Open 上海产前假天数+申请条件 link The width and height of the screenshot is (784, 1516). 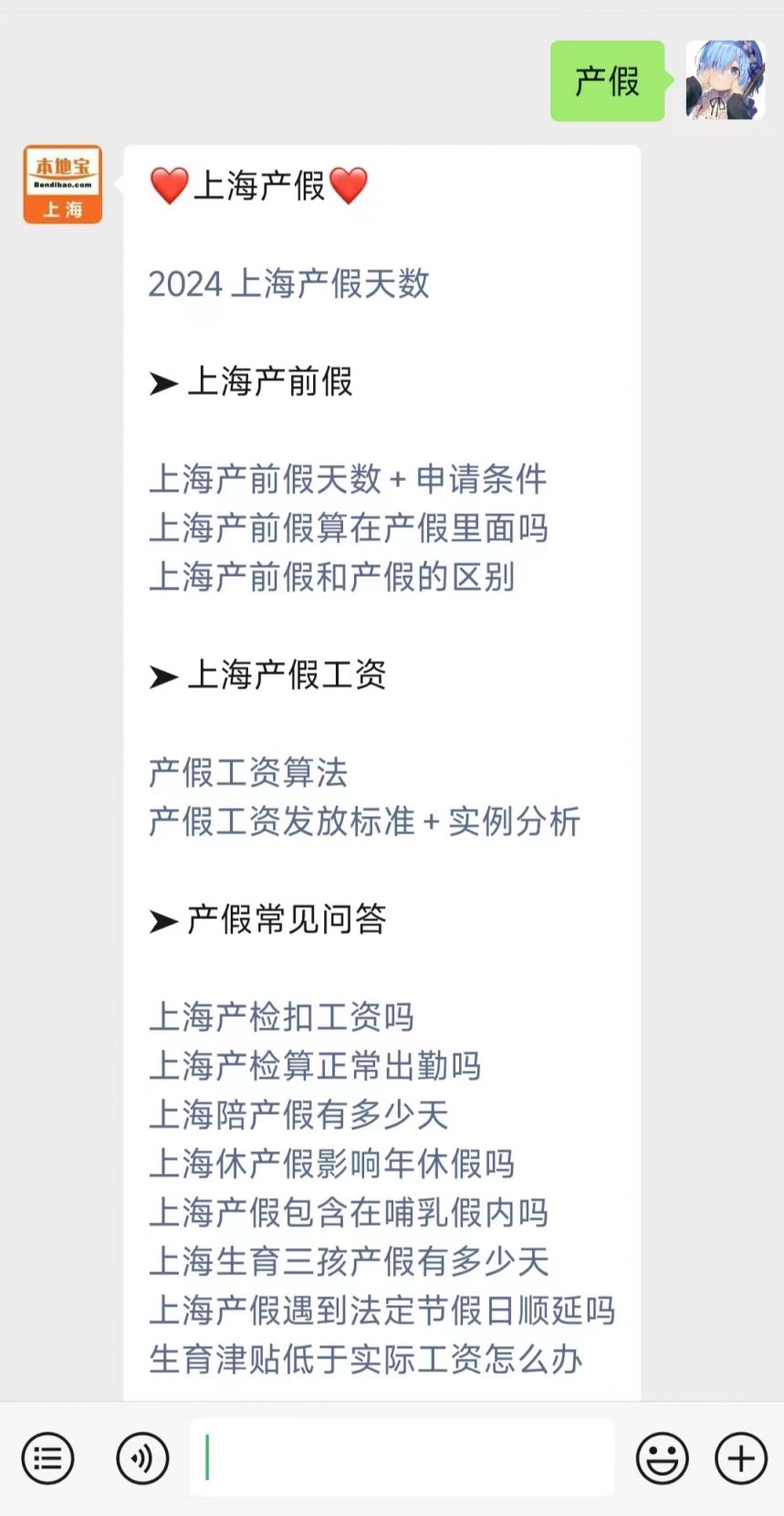pos(348,479)
